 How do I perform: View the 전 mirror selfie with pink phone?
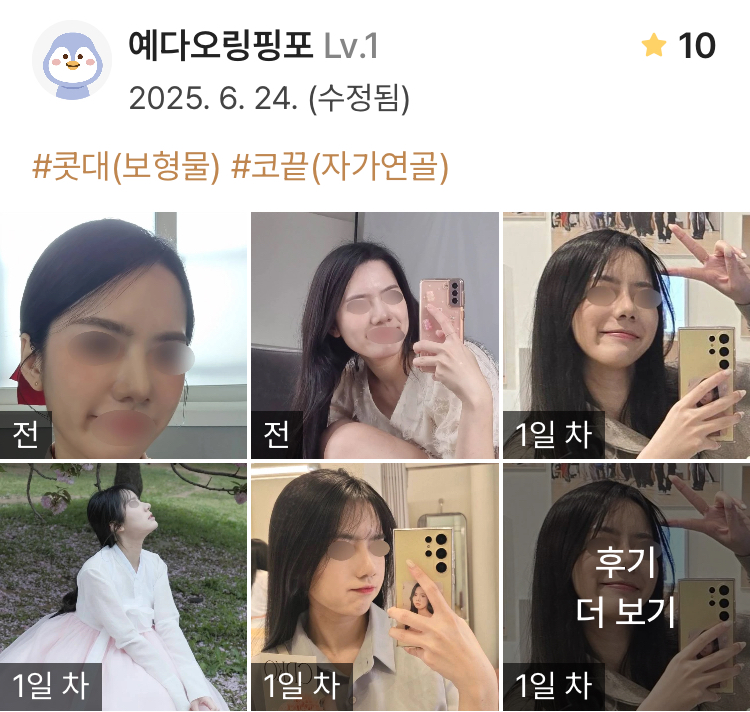click(374, 334)
